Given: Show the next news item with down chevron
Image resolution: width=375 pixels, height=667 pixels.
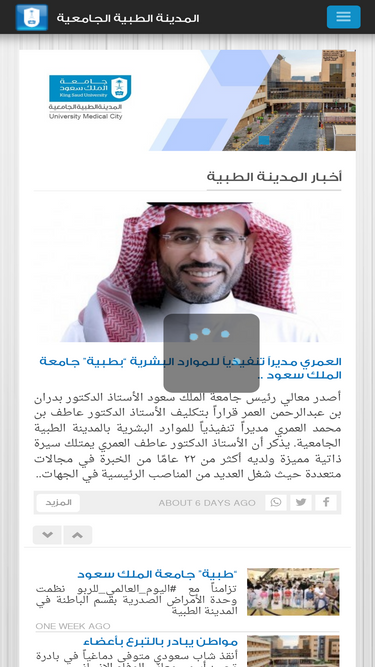Looking at the screenshot, I should tap(47, 535).
